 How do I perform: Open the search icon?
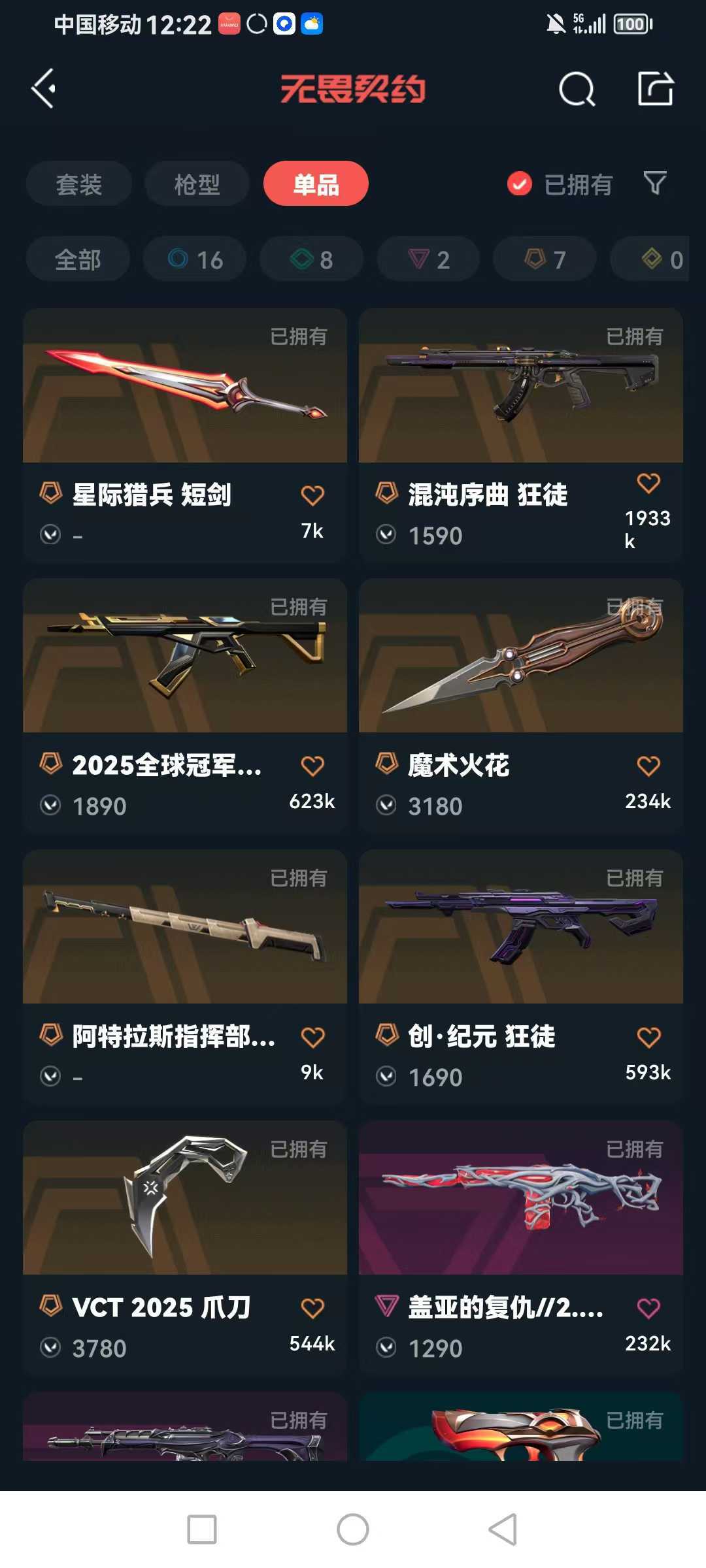577,89
